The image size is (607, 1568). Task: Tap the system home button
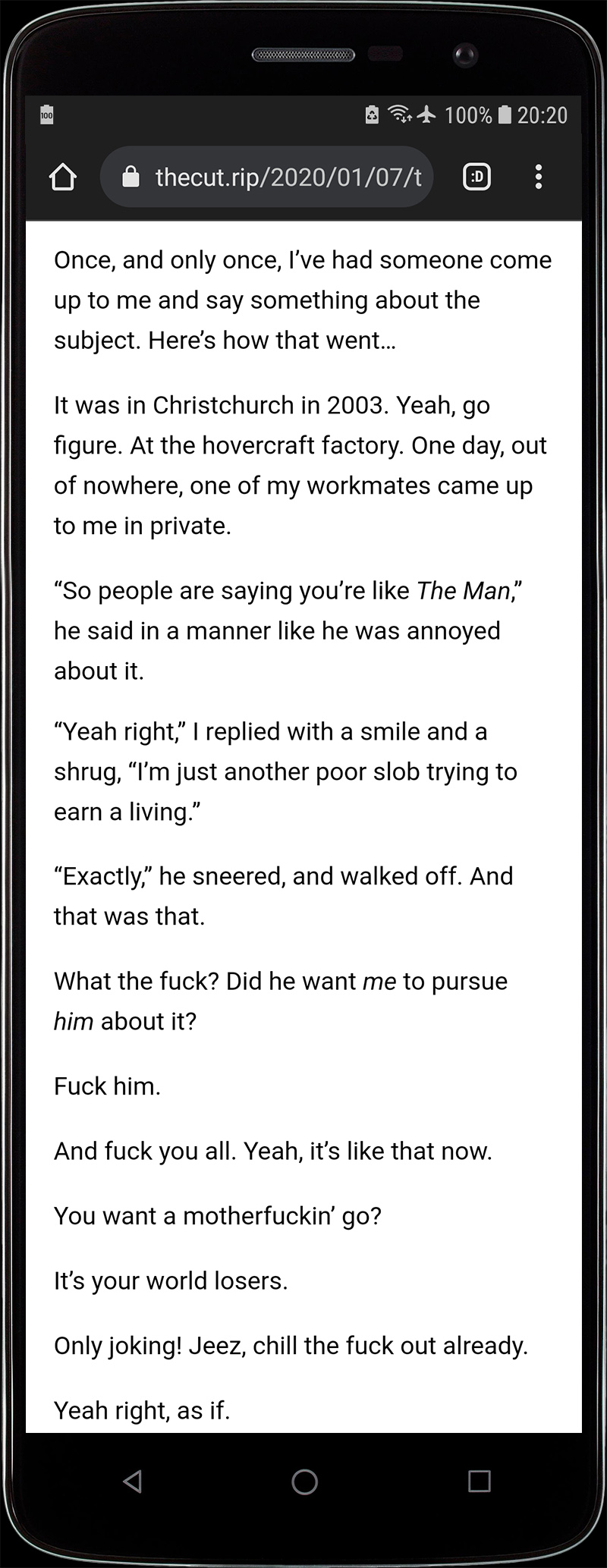coord(304,1481)
